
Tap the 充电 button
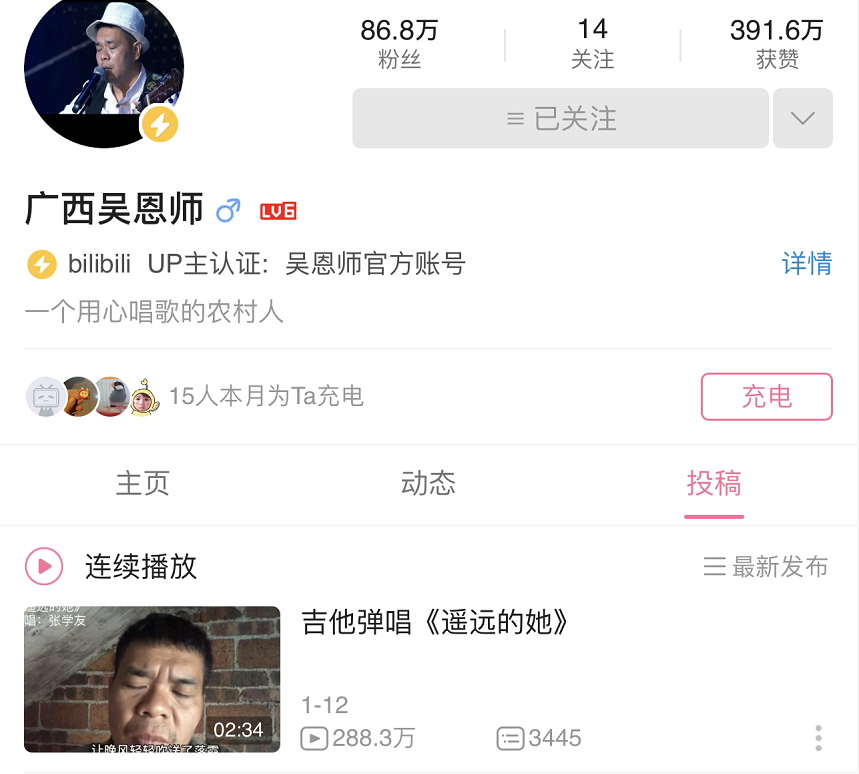[x=766, y=397]
